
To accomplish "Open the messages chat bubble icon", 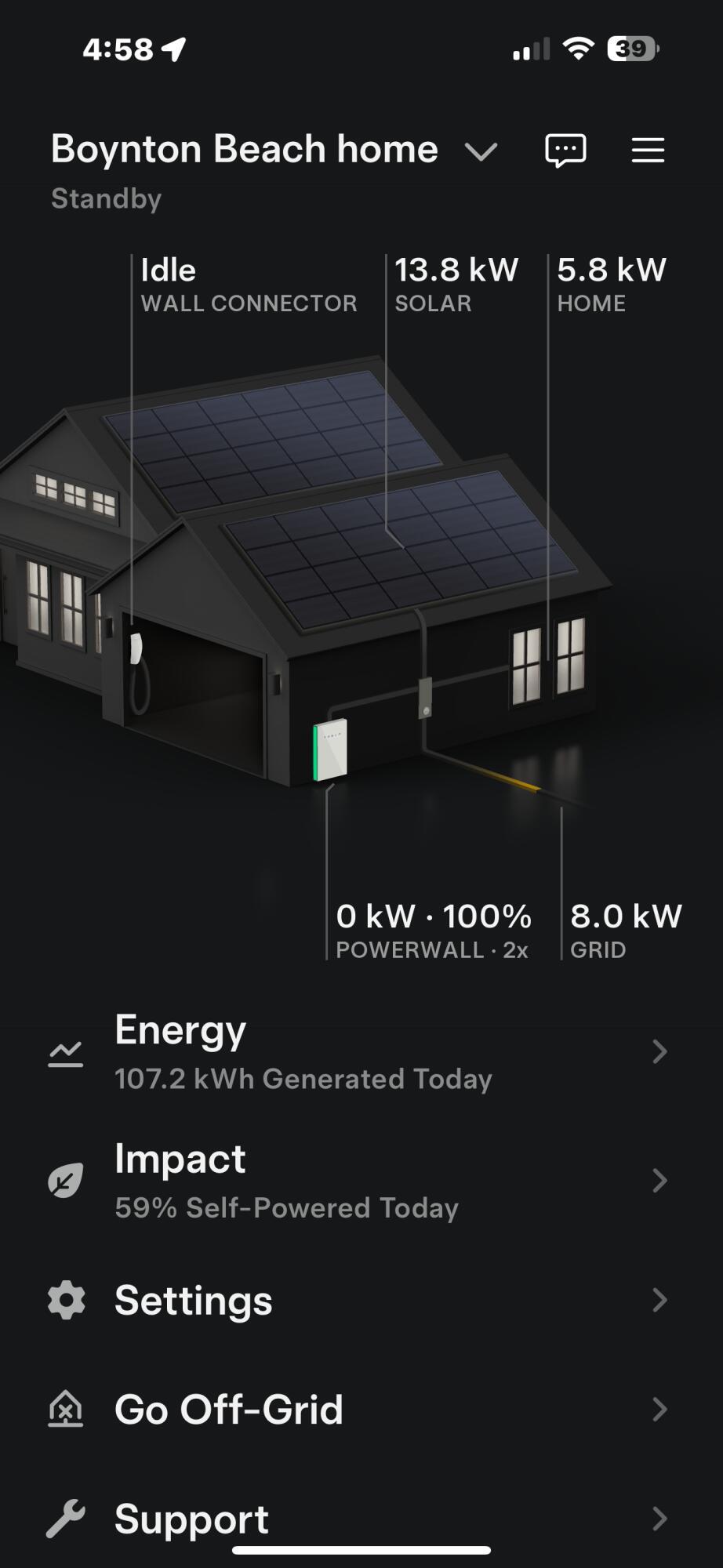I will click(x=565, y=150).
